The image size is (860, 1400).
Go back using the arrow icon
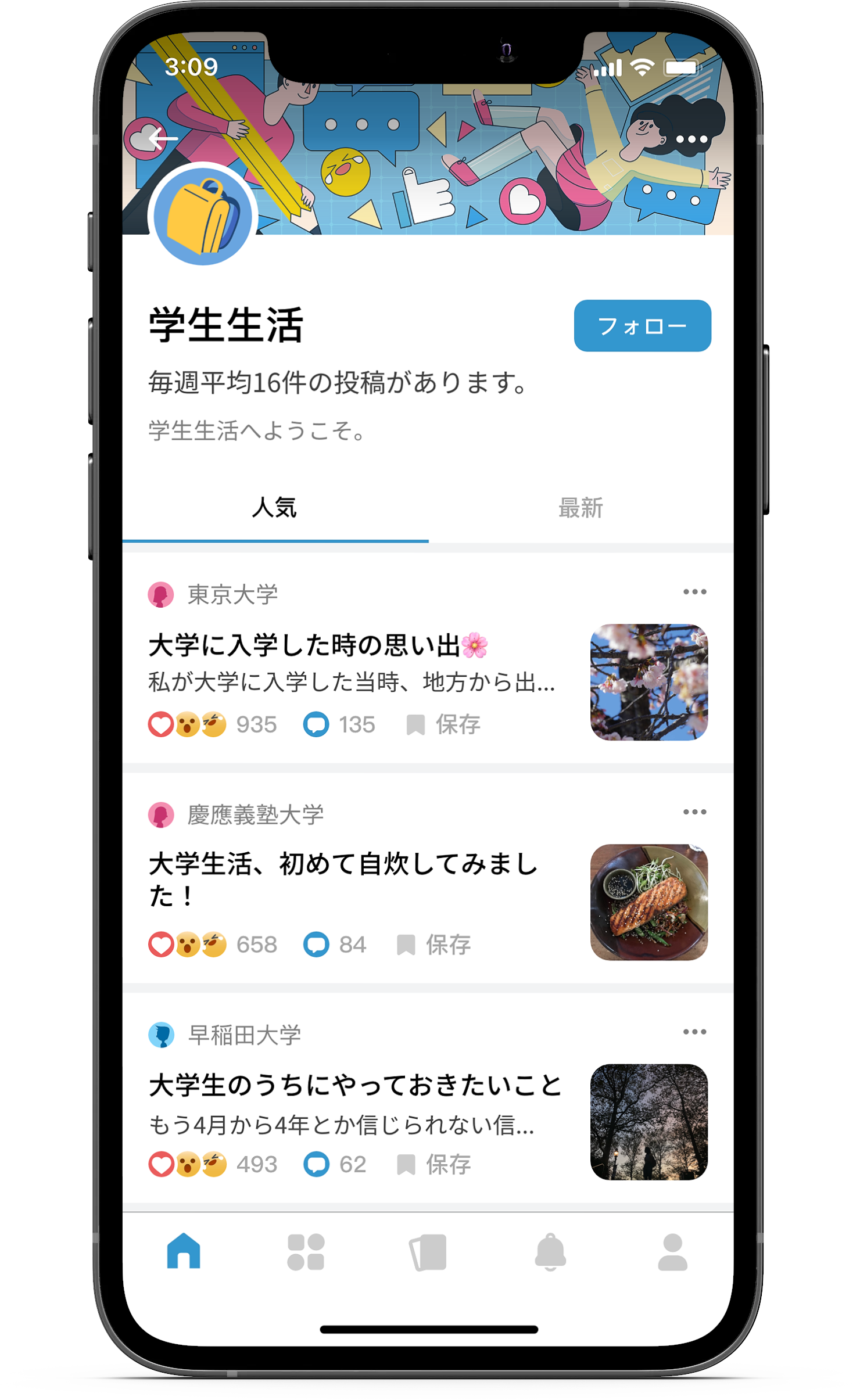coord(163,138)
